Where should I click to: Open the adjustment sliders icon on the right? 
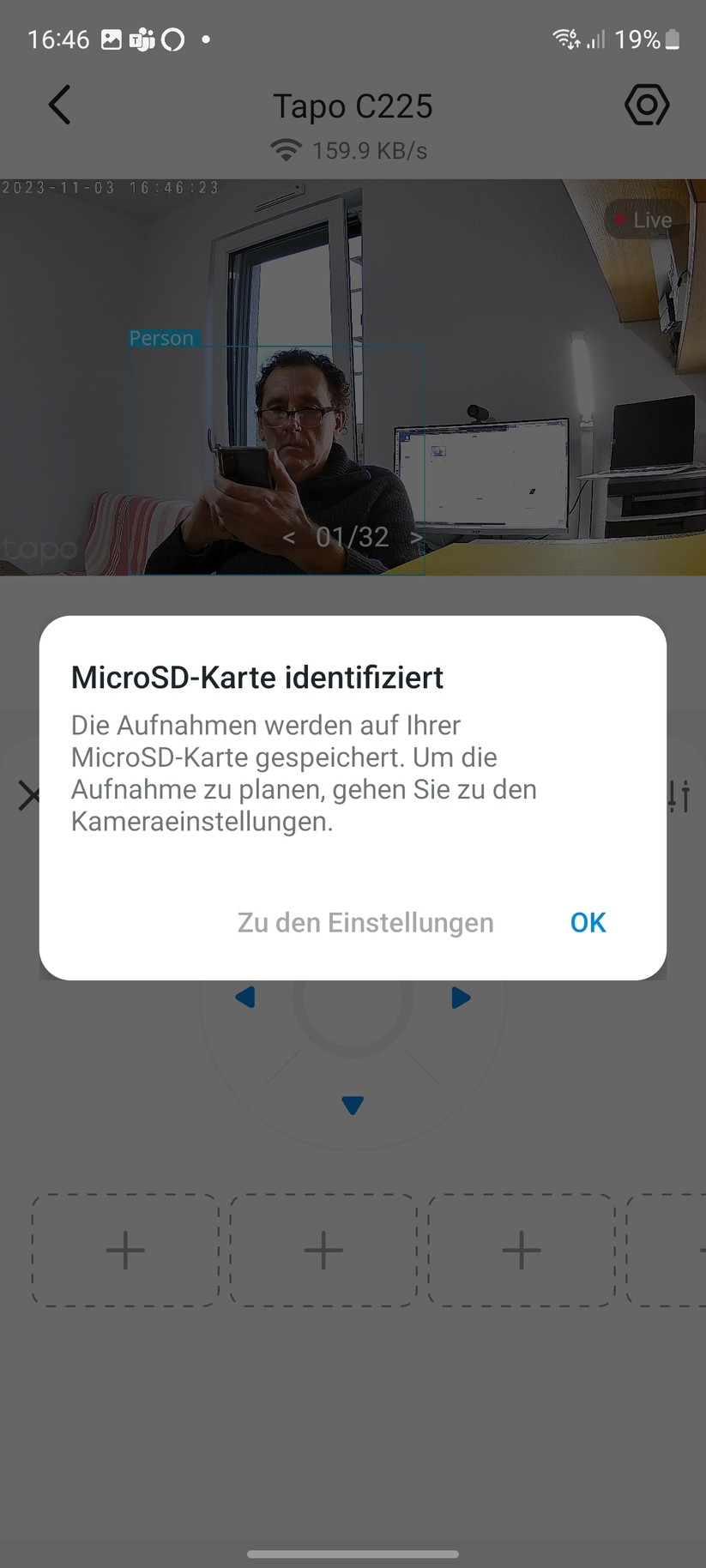coord(678,795)
